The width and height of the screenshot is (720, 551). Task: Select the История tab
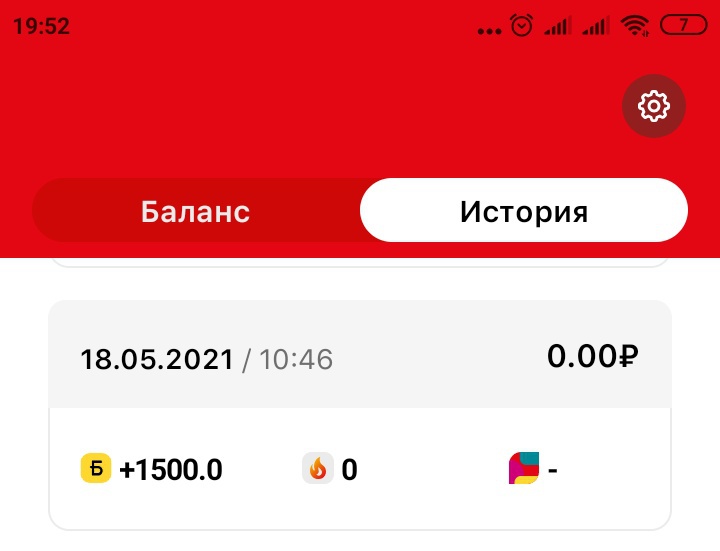tap(523, 212)
